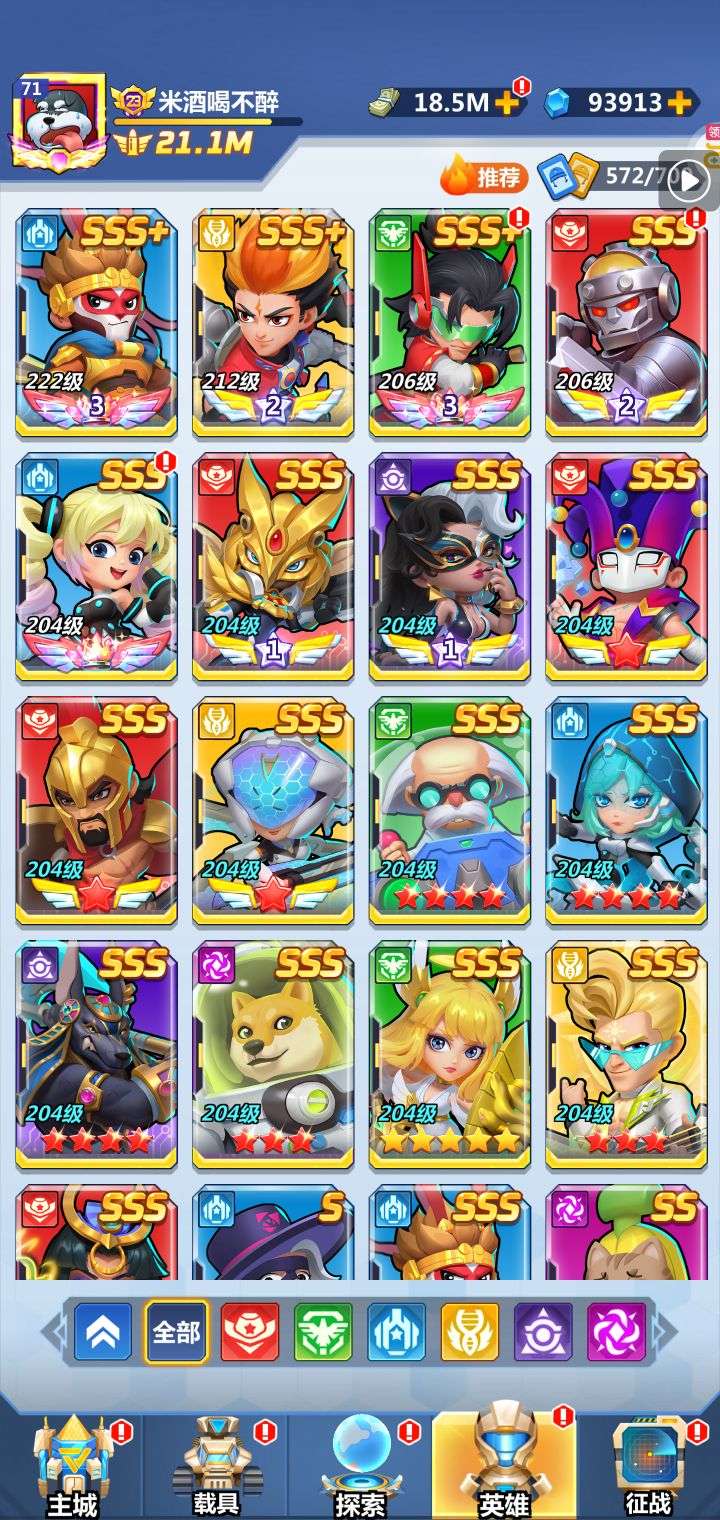720x1520 pixels.
Task: Open the level 222 monkey king hero card
Action: click(96, 323)
